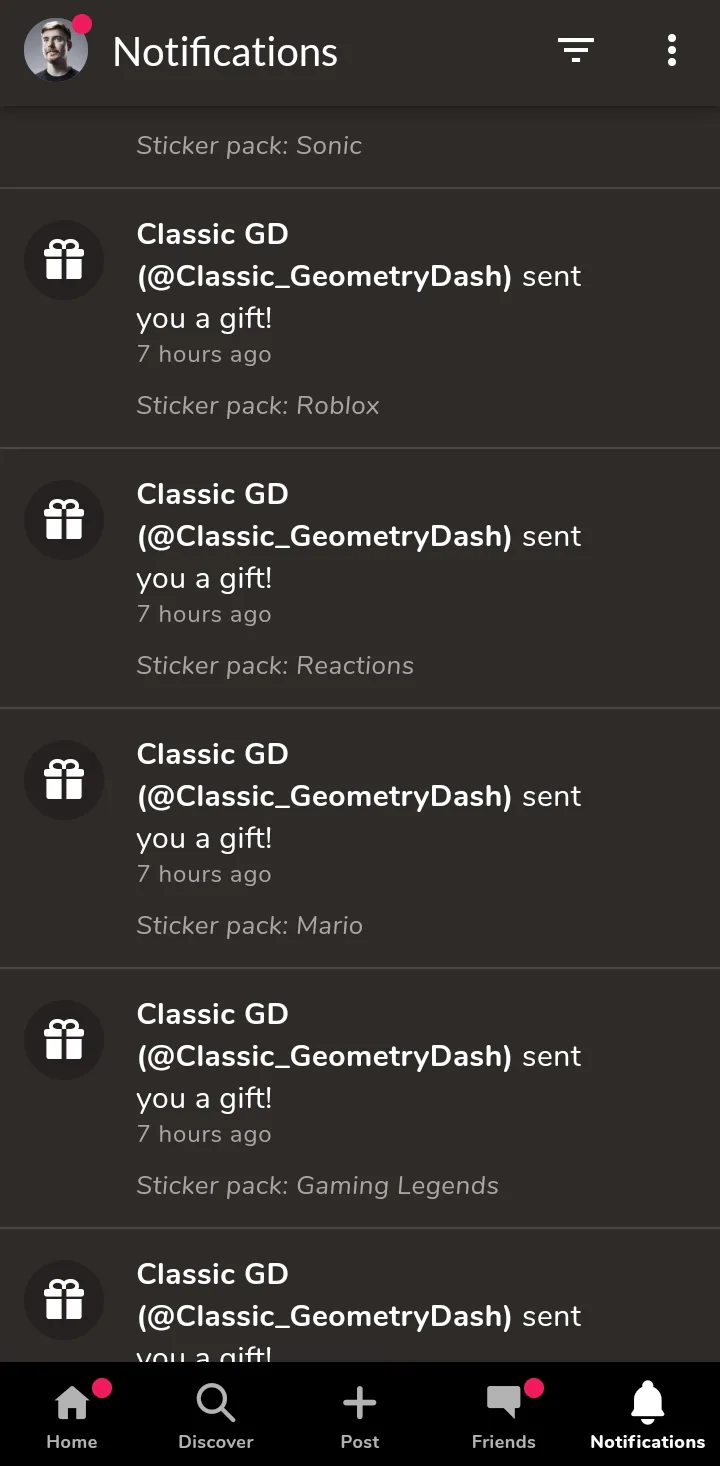Image resolution: width=720 pixels, height=1466 pixels.
Task: Open the Gaming Legends sticker pack gift
Action: pyautogui.click(x=360, y=1098)
